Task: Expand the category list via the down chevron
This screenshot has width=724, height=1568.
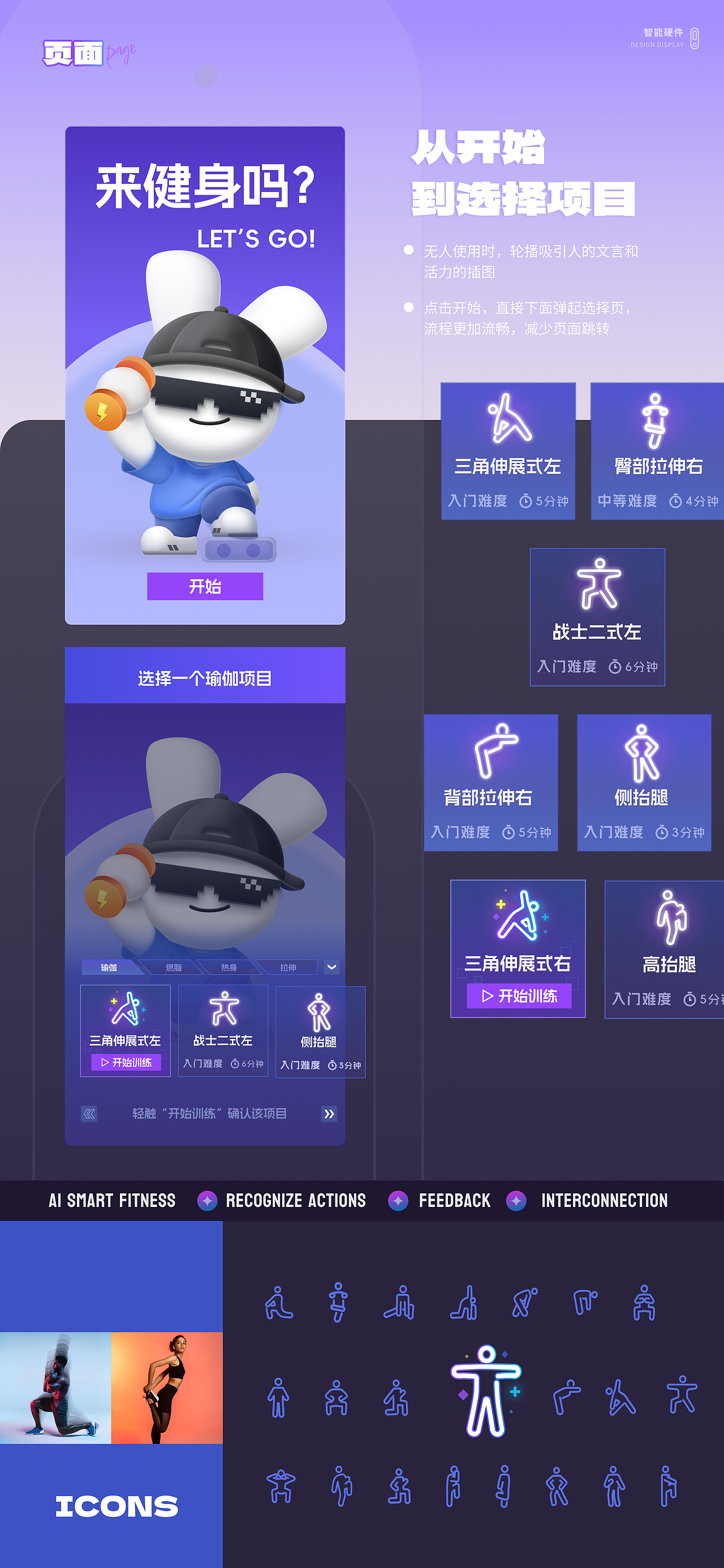Action: (330, 966)
